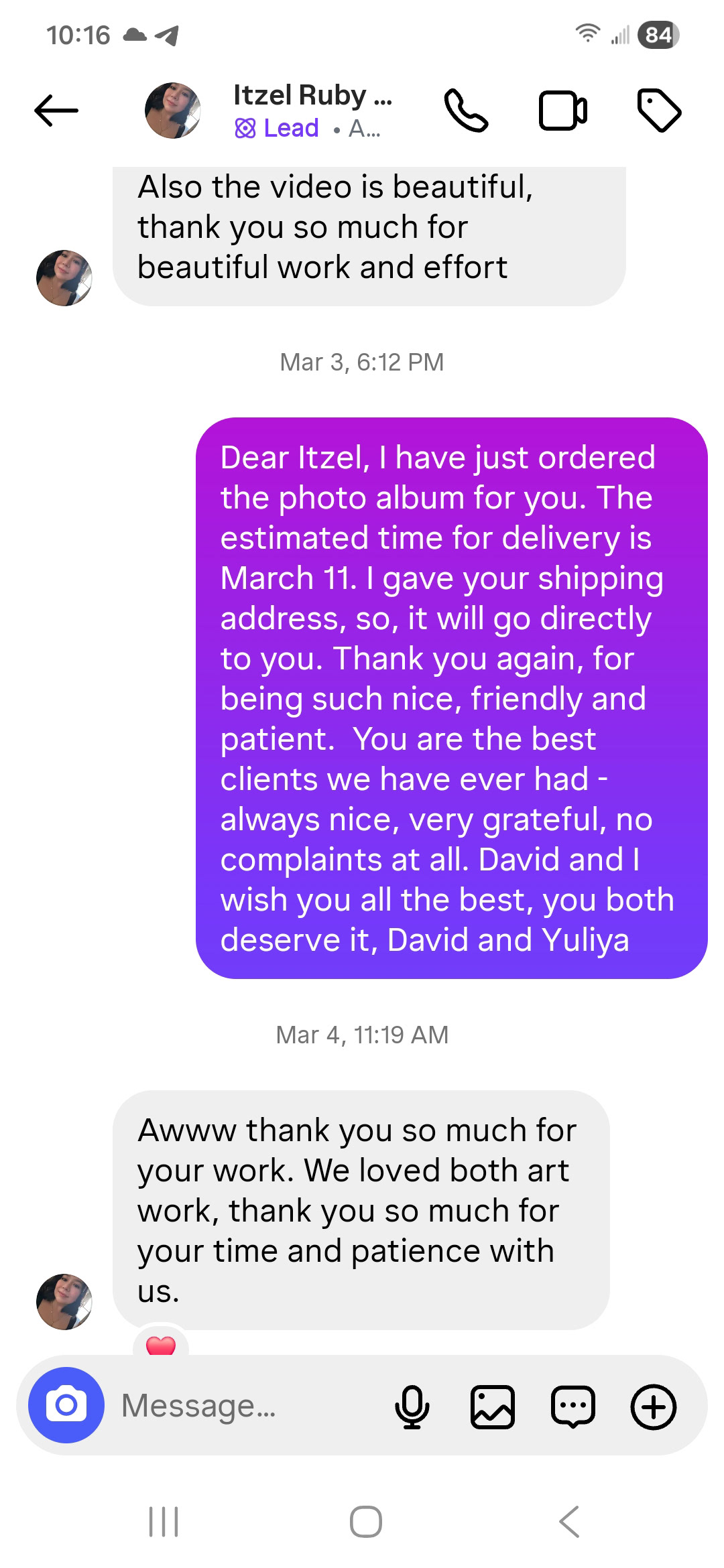Viewport: 724px width, 1568px height.
Task: Open more attachment options plus icon
Action: pos(654,1407)
